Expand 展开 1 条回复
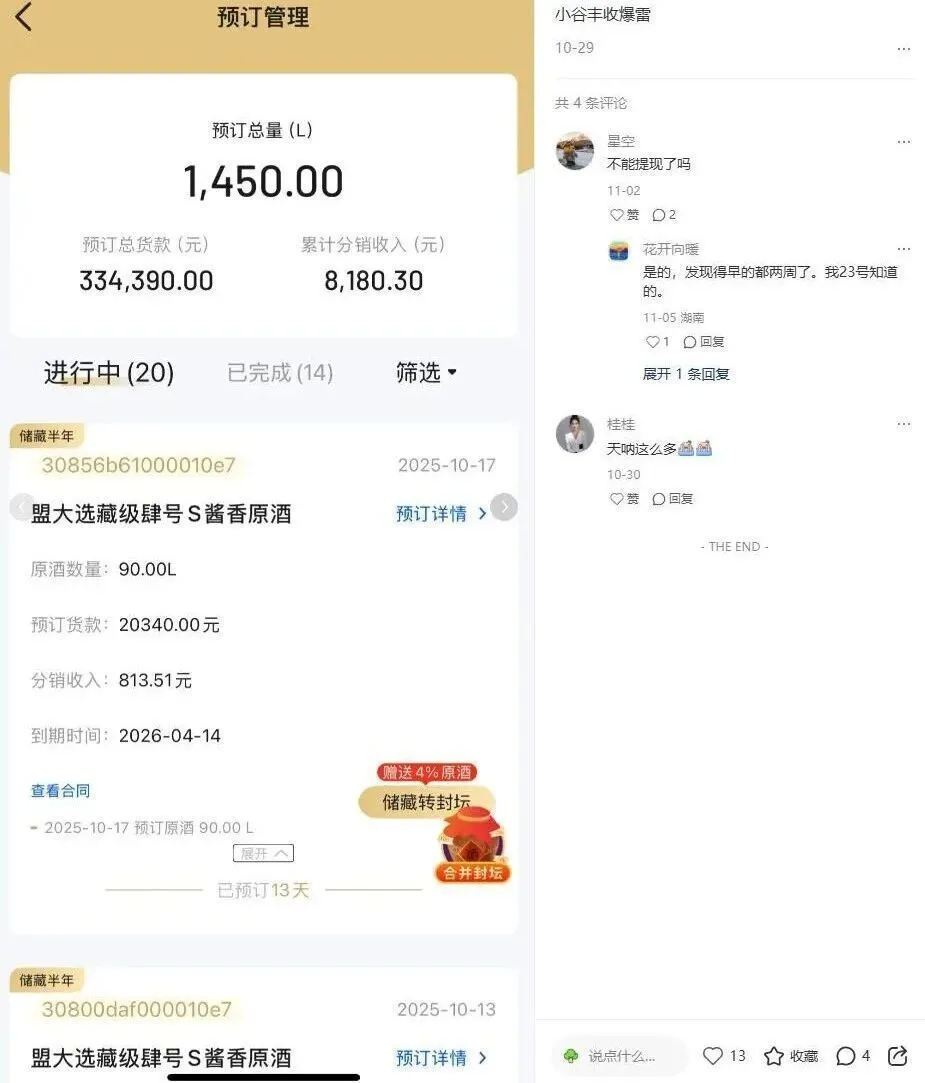The width and height of the screenshot is (925, 1083). click(686, 374)
